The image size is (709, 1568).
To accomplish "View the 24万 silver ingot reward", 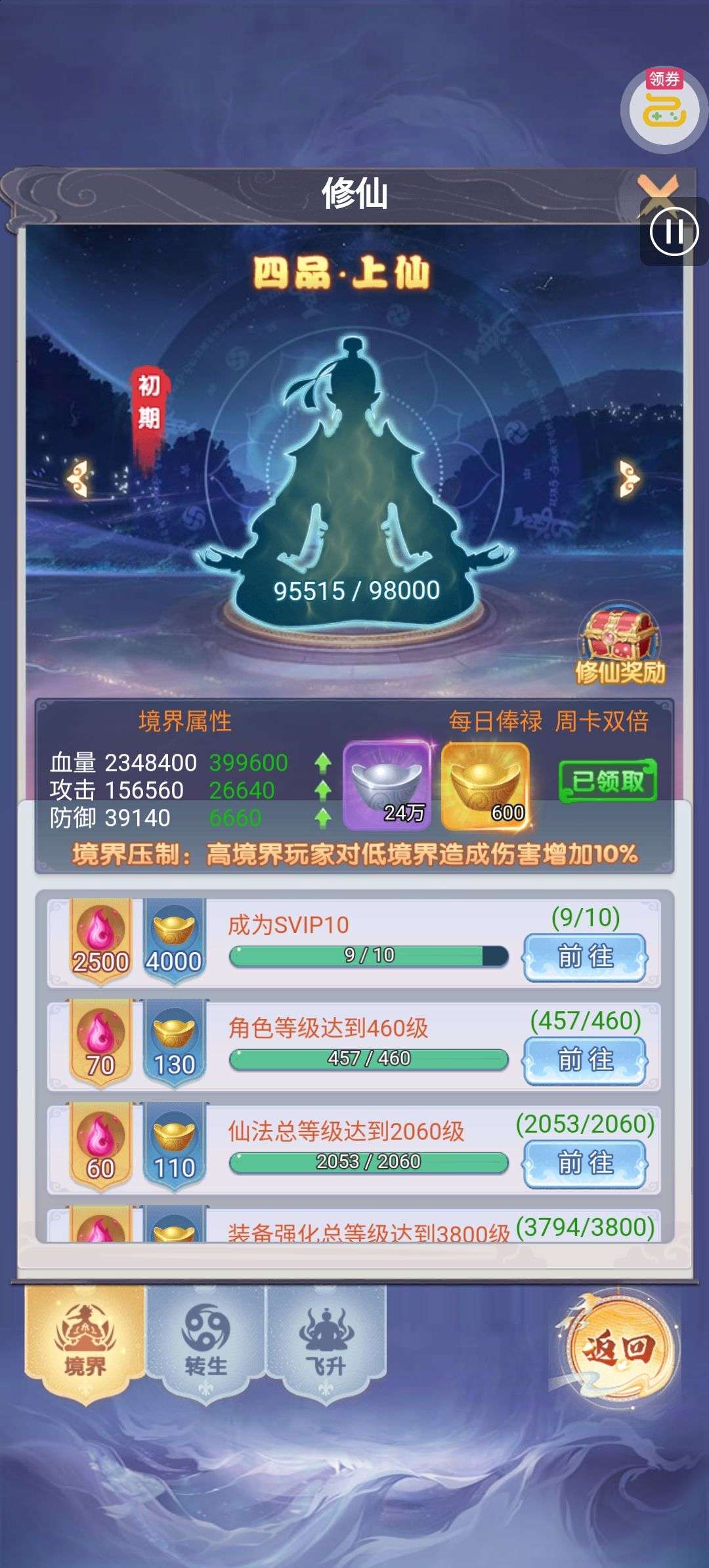I will click(x=387, y=785).
